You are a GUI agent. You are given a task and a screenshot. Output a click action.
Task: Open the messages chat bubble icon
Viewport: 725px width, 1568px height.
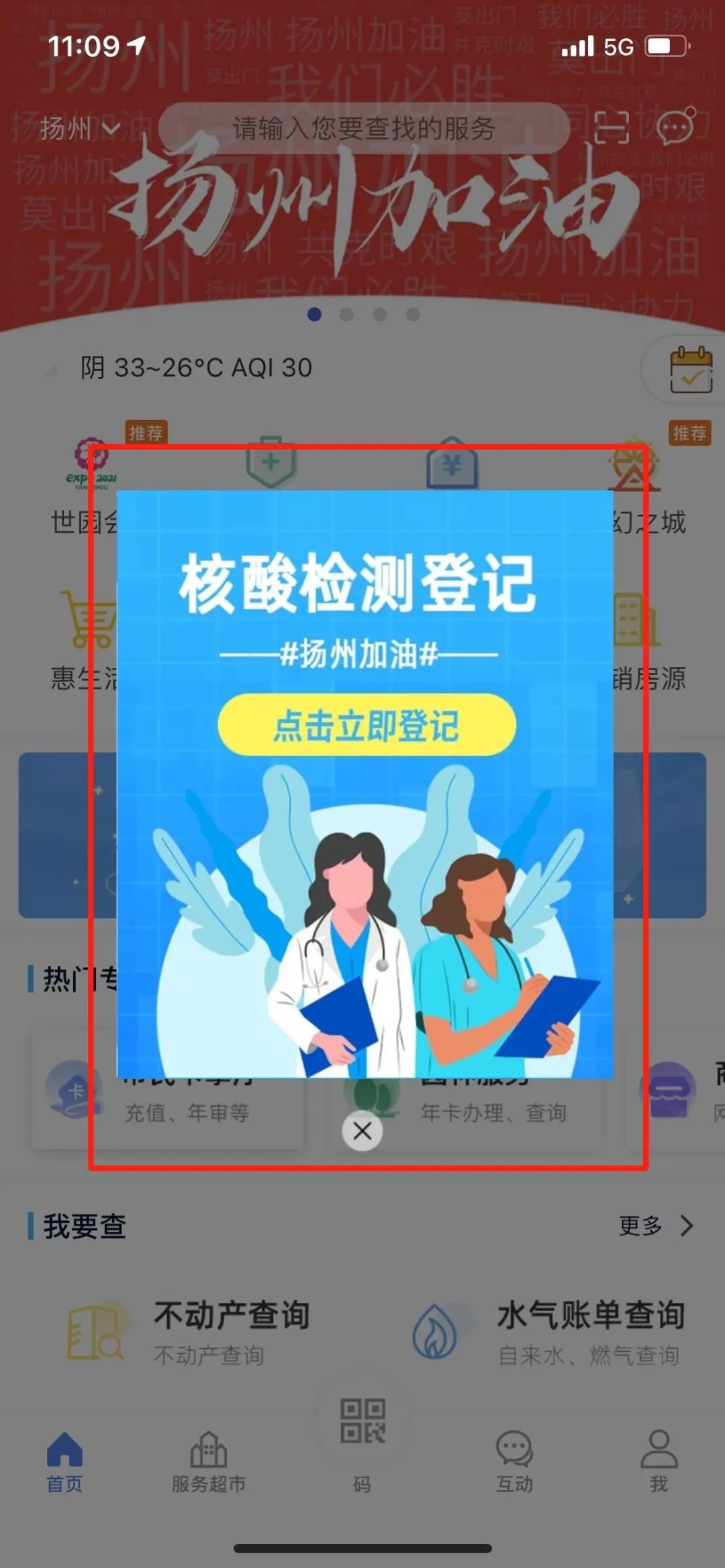(675, 125)
